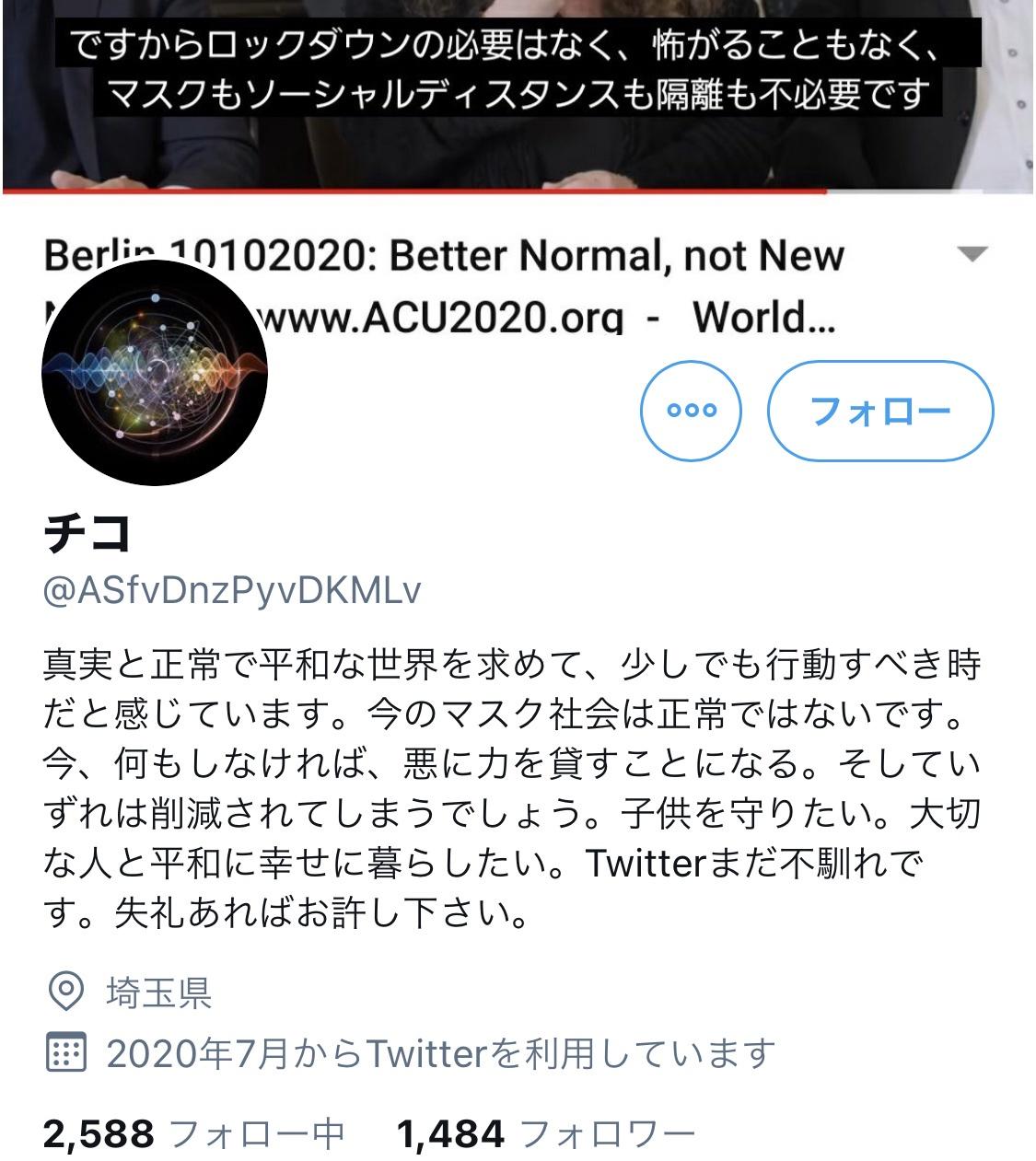Open the round profile avatar picture

tap(155, 373)
